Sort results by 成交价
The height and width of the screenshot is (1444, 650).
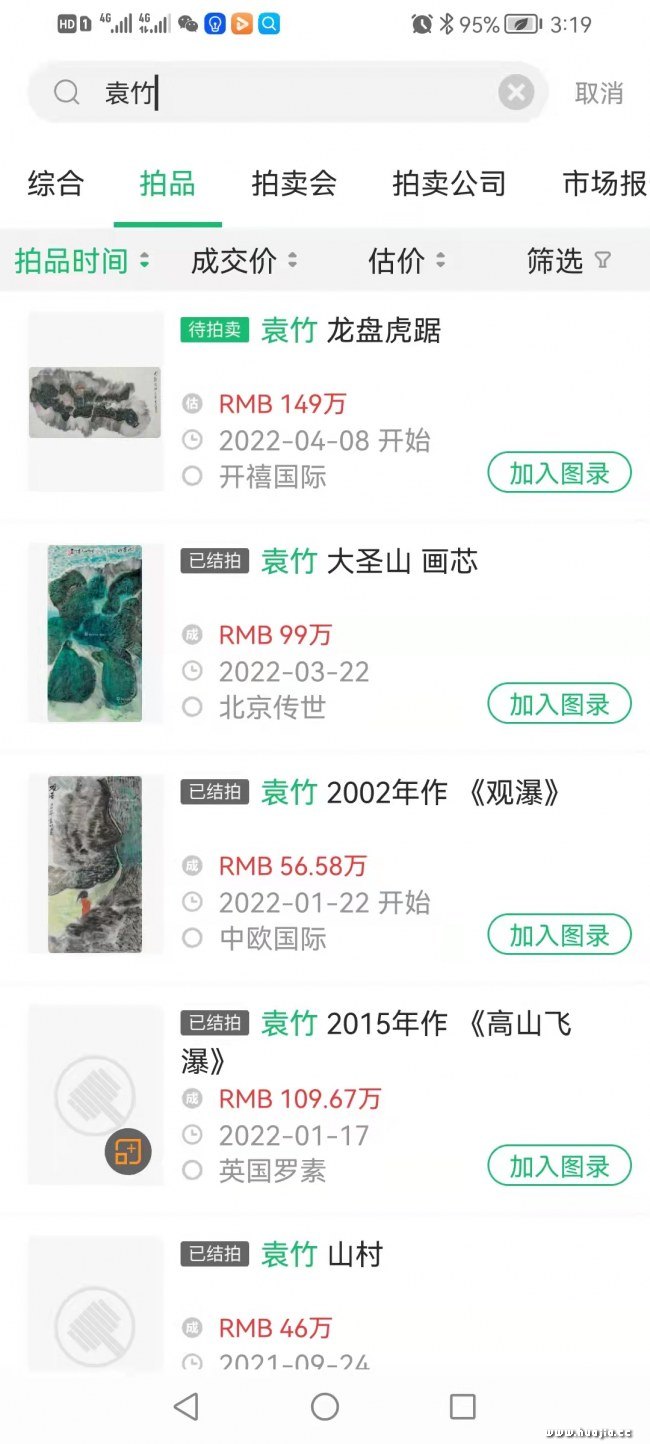(244, 261)
